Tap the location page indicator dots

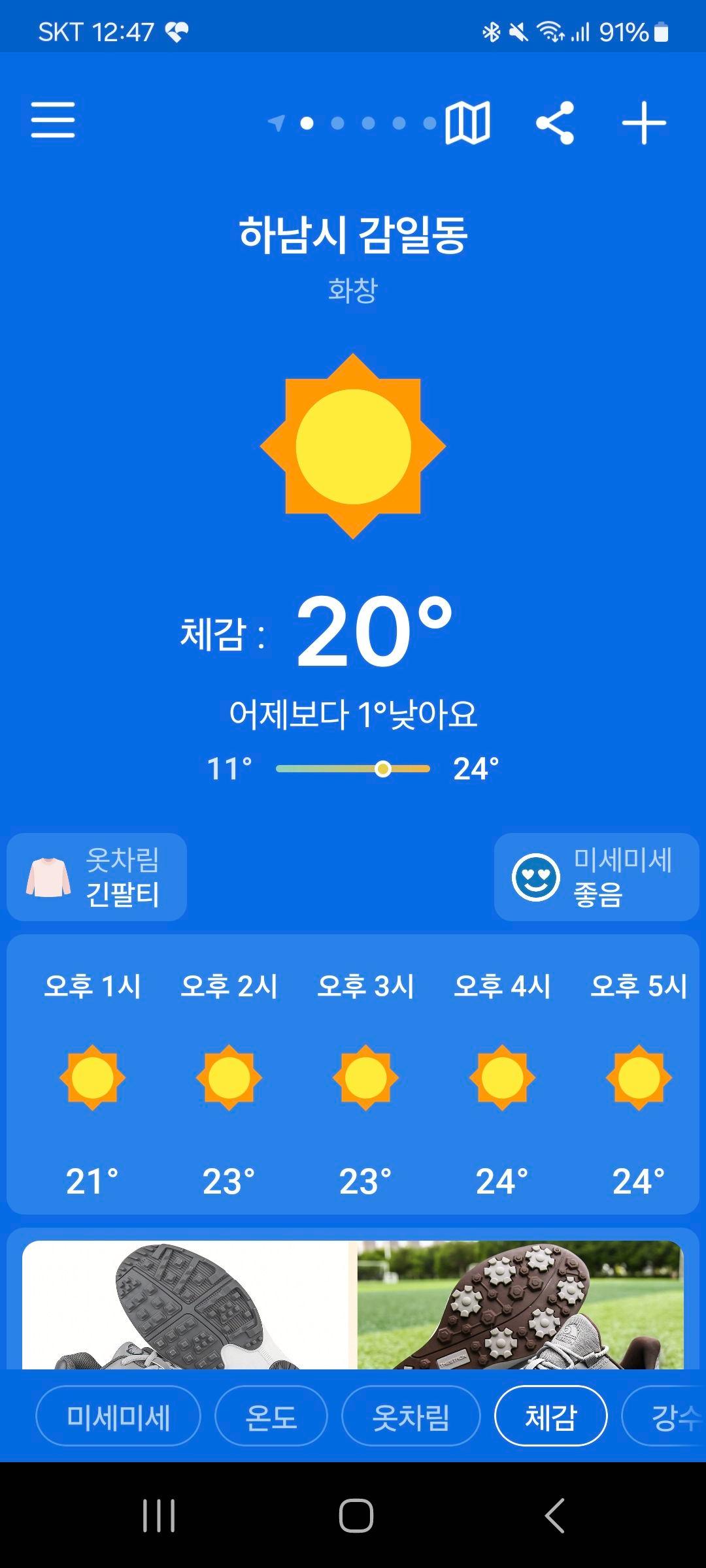pyautogui.click(x=353, y=123)
